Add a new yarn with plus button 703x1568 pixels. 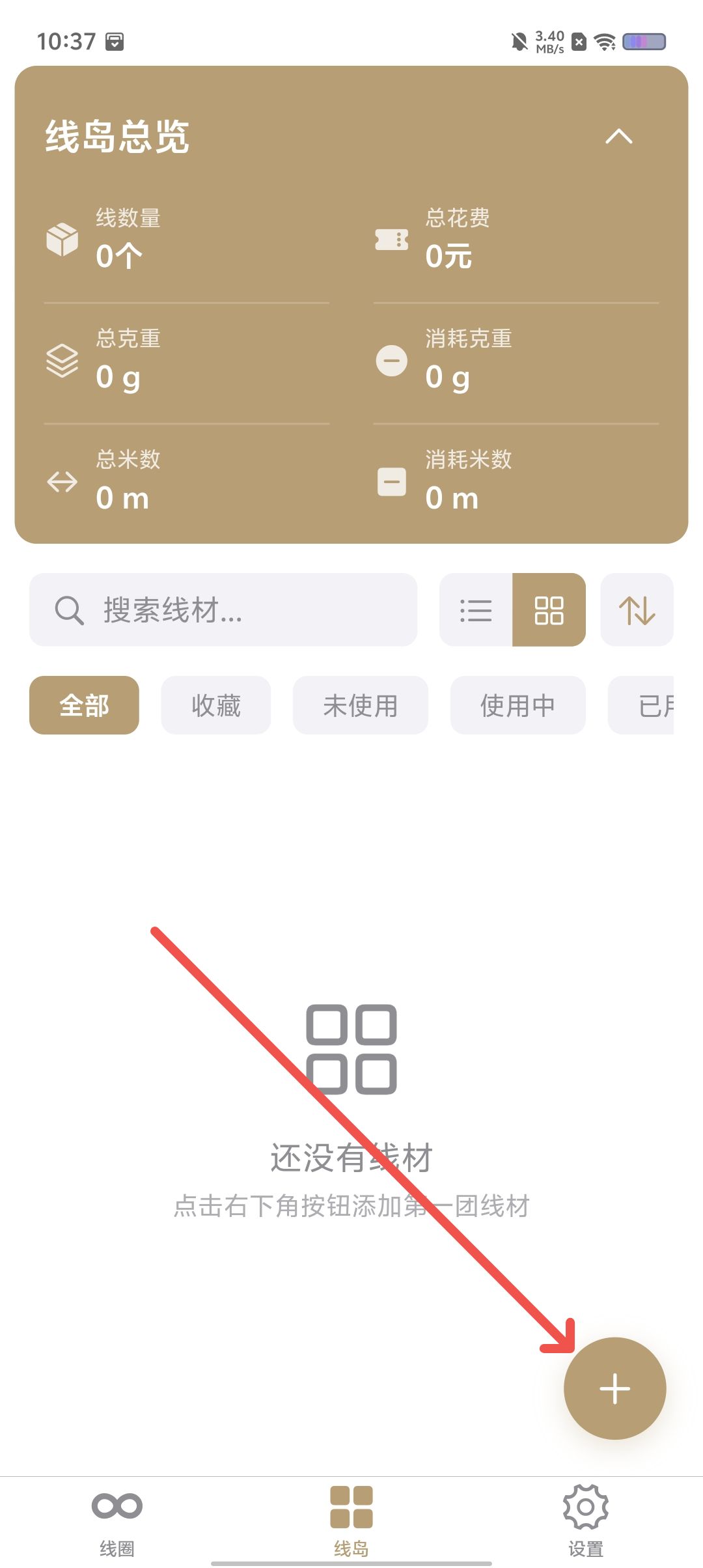(x=615, y=1388)
